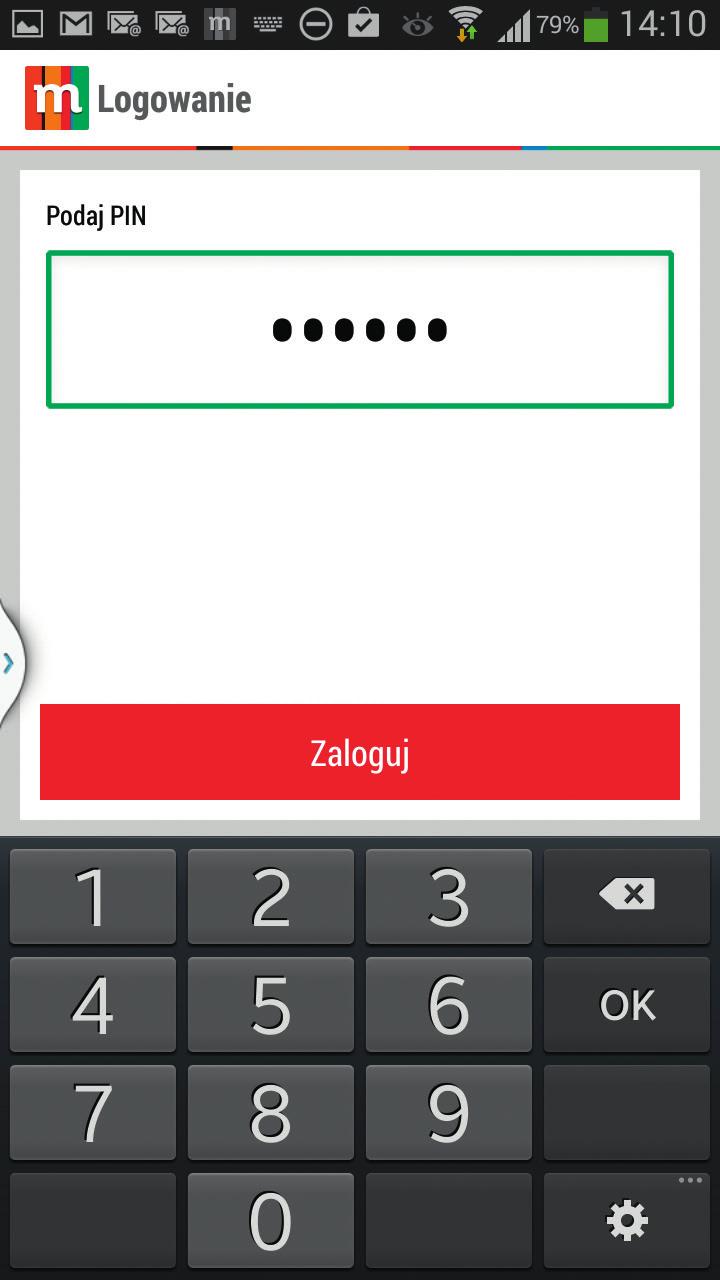Confirm entry with the OK key
720x1280 pixels.
tap(627, 1005)
